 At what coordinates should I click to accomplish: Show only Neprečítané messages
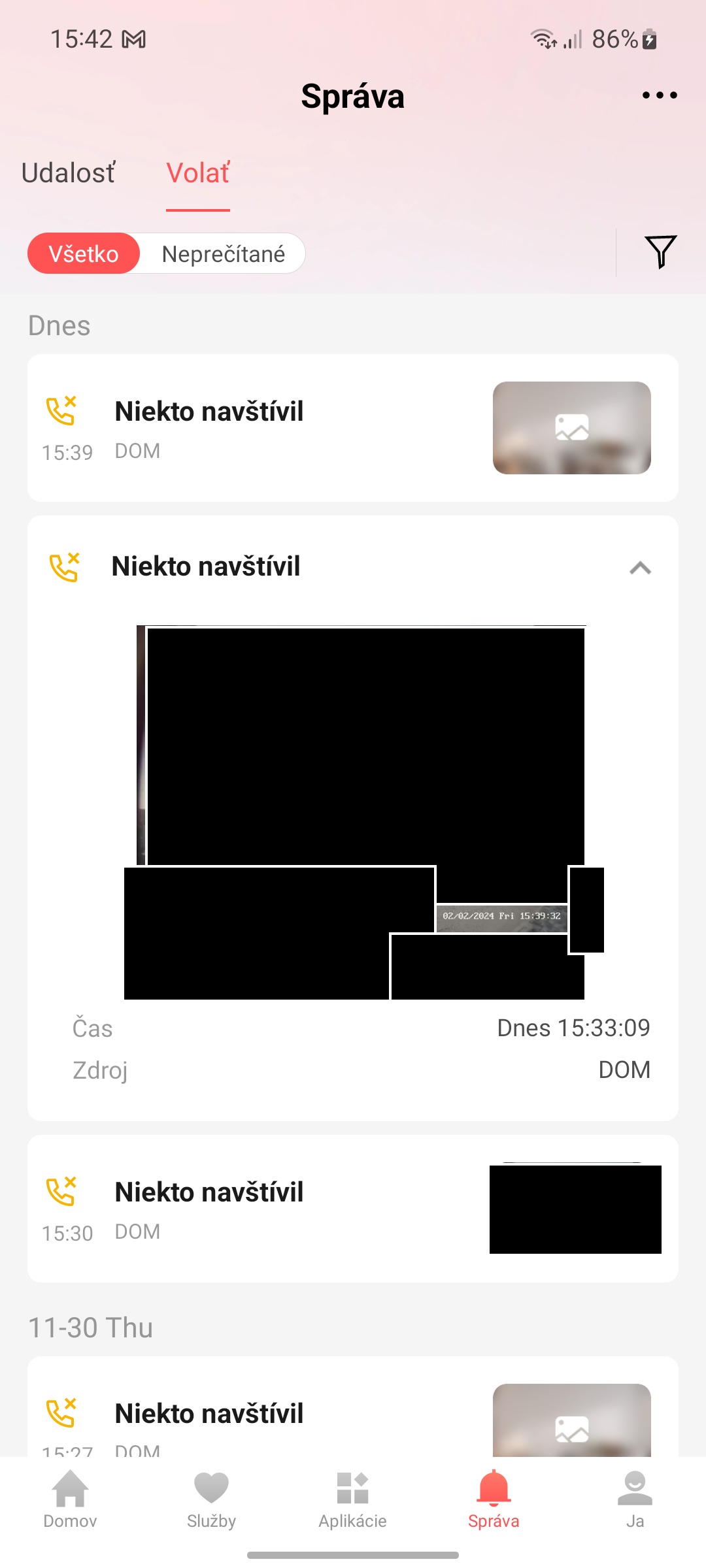coord(223,254)
